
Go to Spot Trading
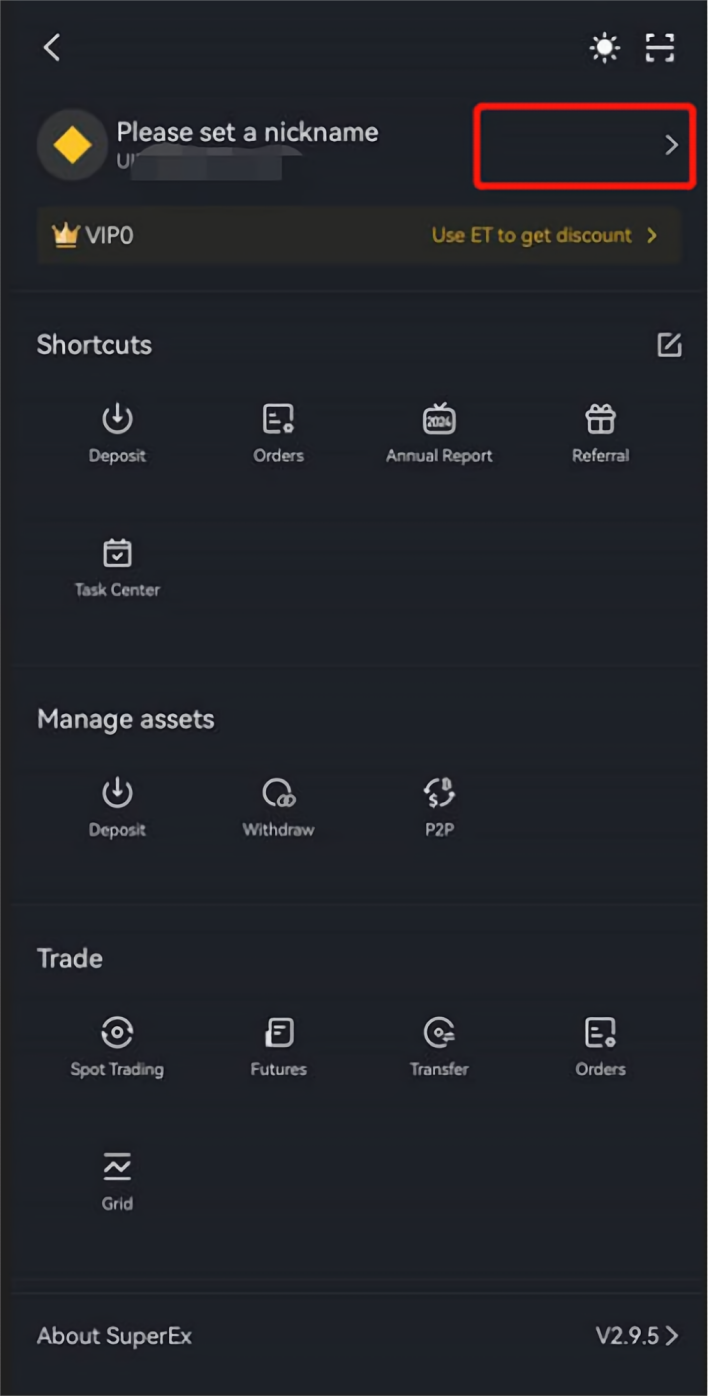117,1047
